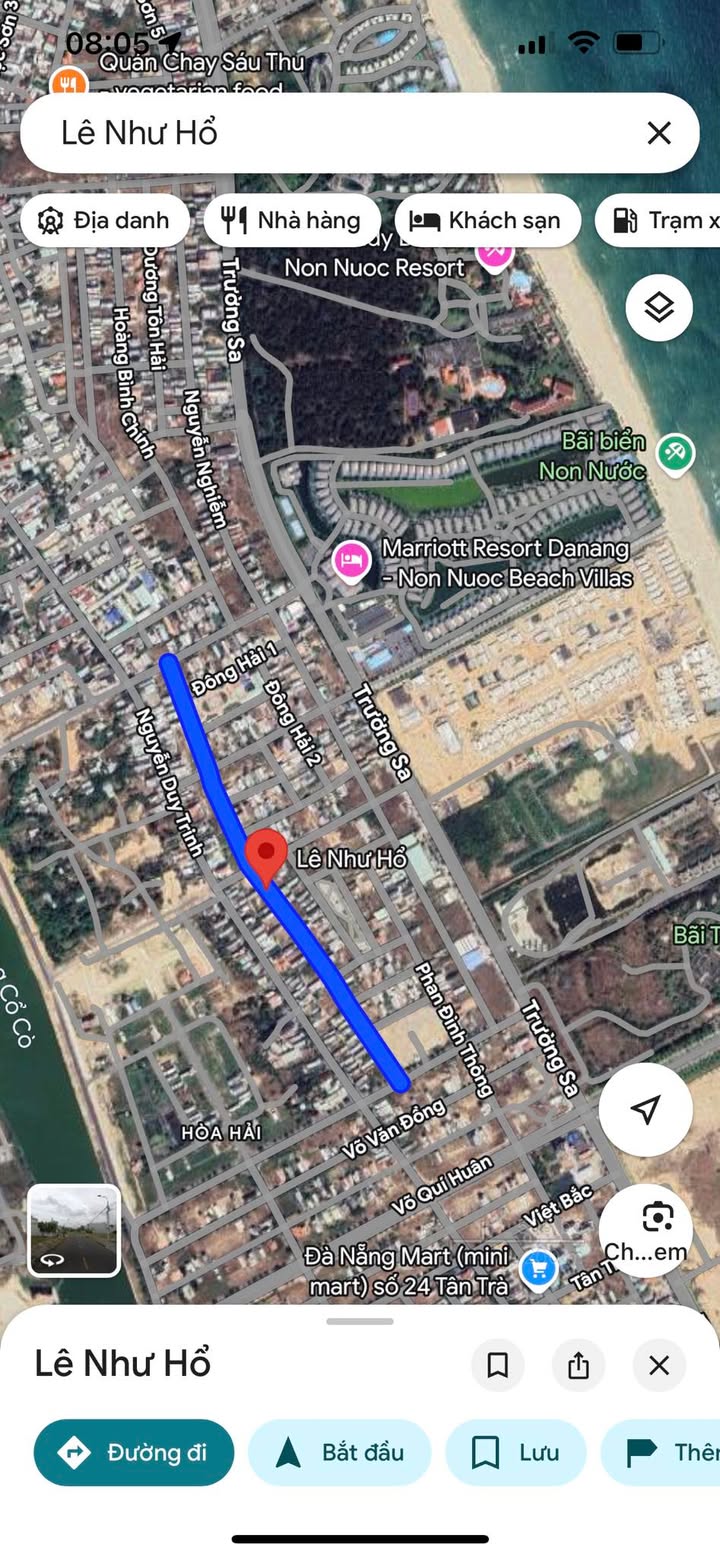Share Lê Như Hổ location

coord(578,1365)
